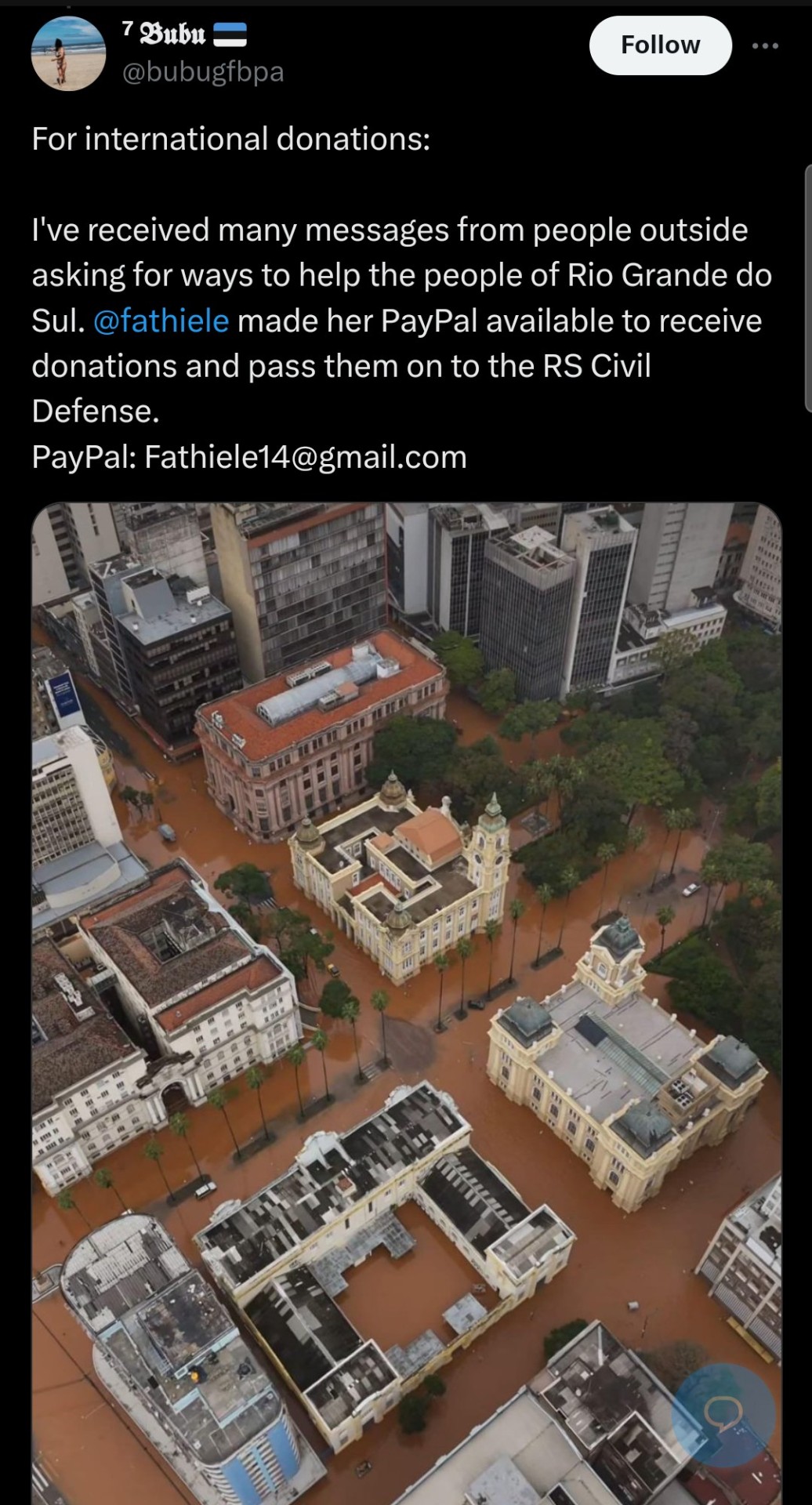
Task: View the flooded city photo full screen
Action: [x=406, y=980]
